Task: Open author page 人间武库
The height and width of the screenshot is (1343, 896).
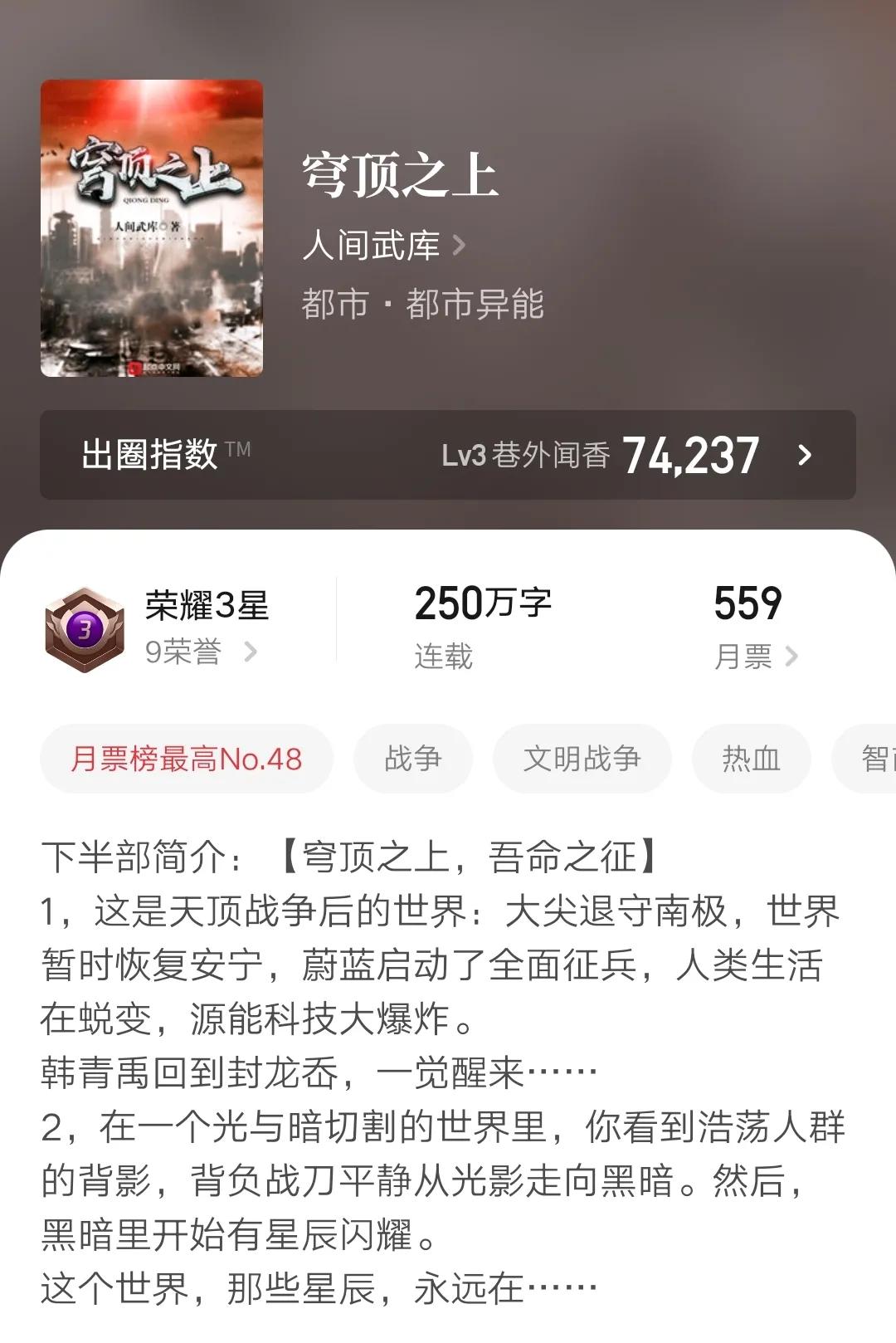Action: 371,246
